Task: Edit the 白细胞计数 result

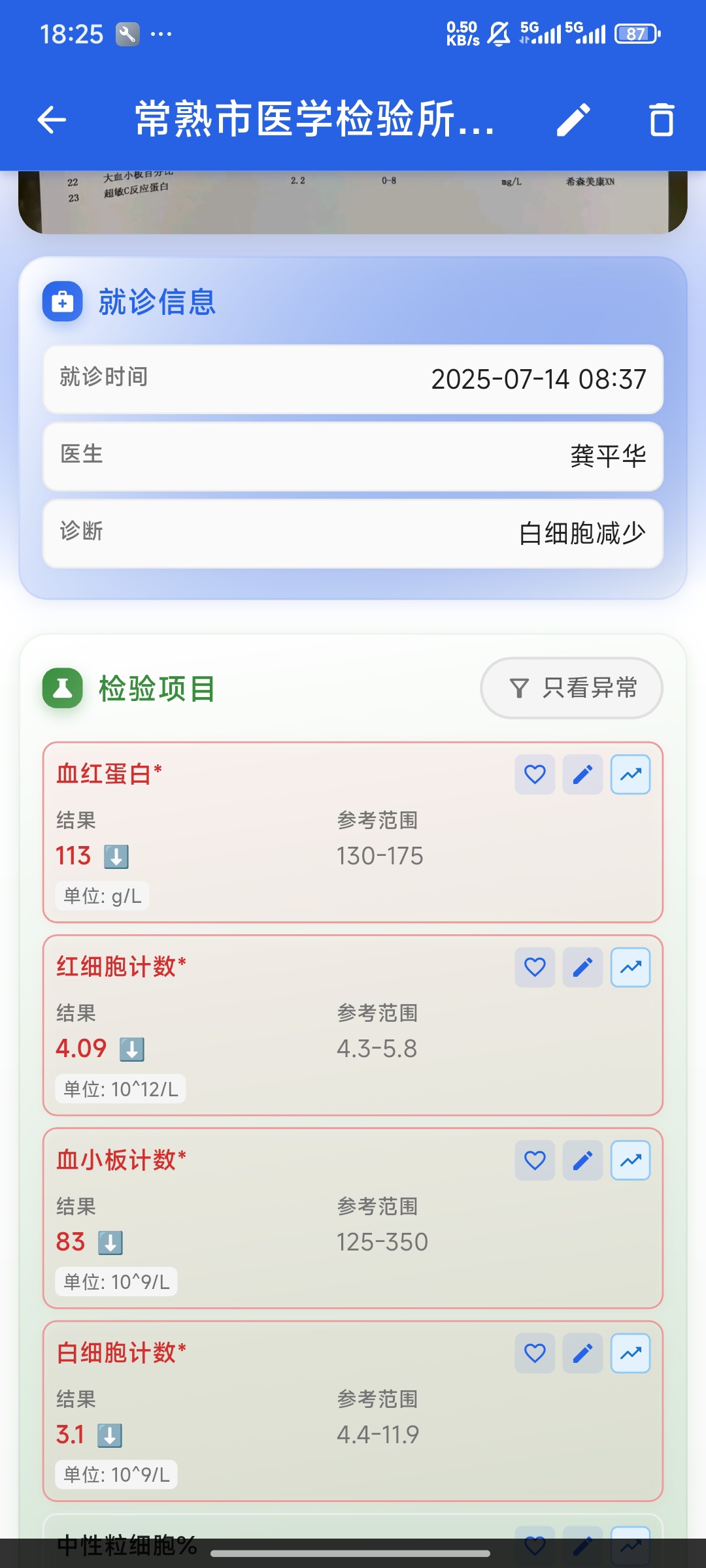Action: click(x=582, y=1353)
